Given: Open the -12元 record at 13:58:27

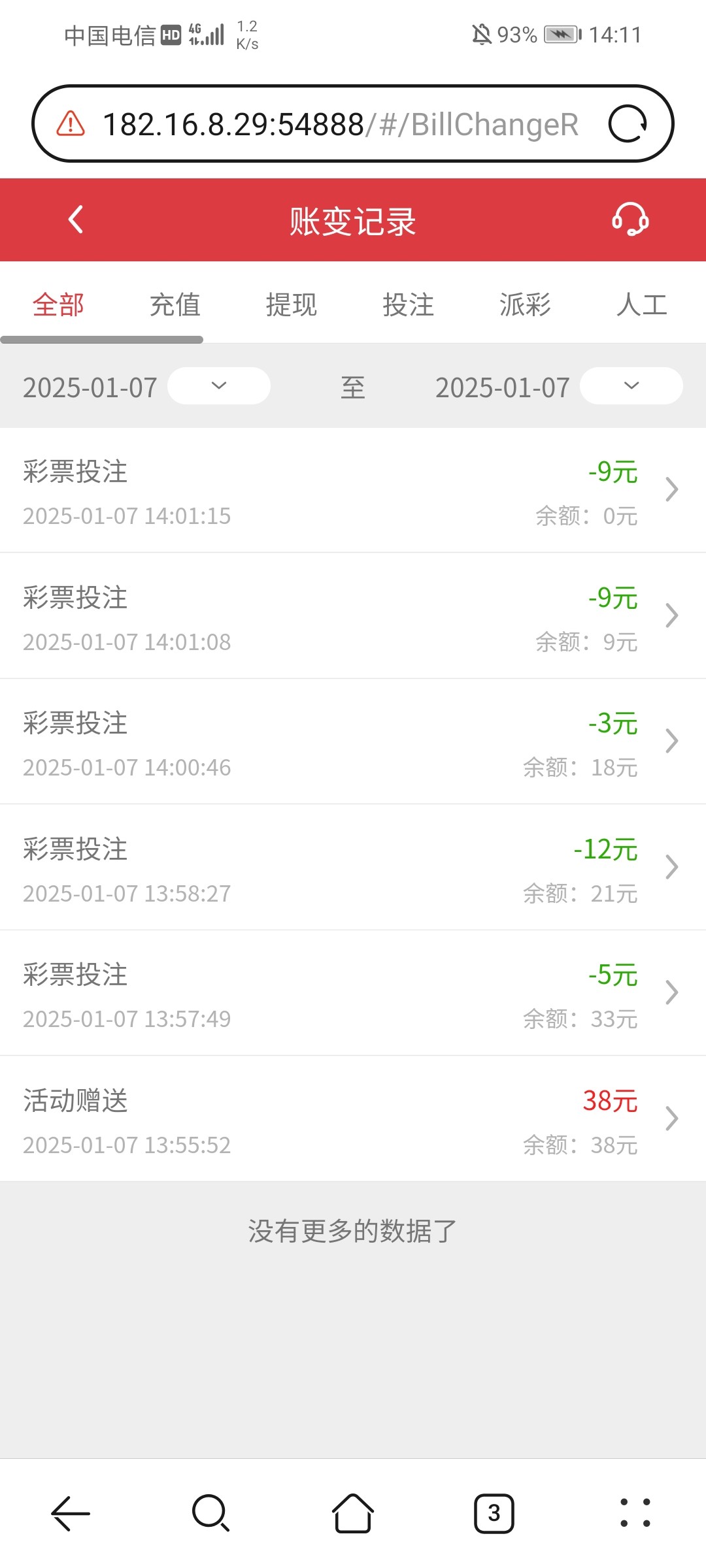Looking at the screenshot, I should pos(353,867).
